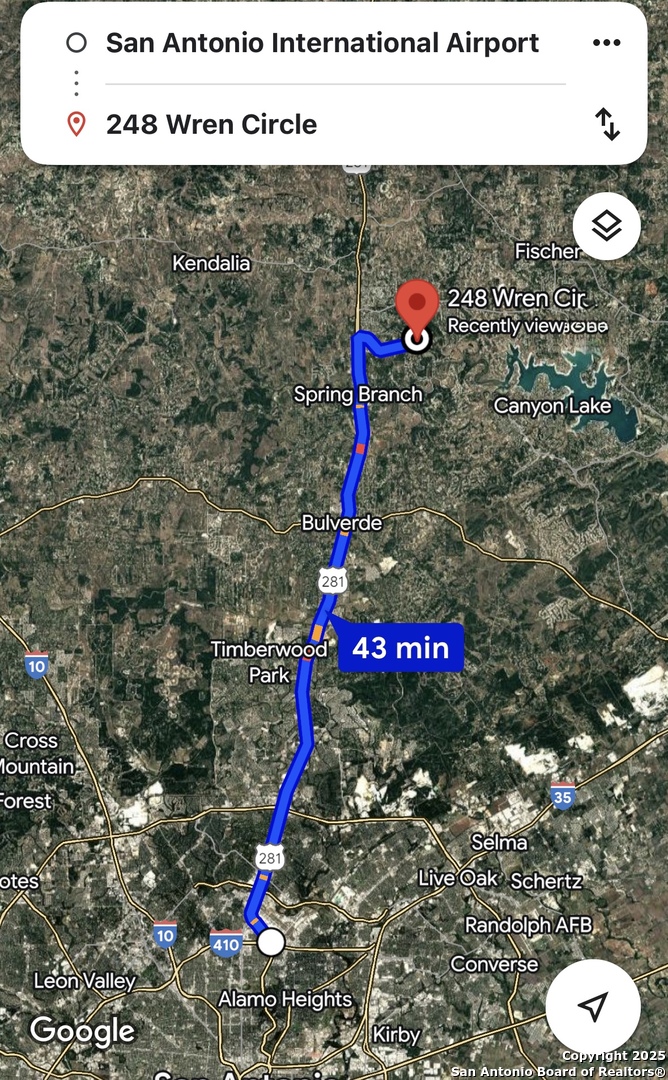
Task: Open the map layers selector
Action: click(x=606, y=226)
